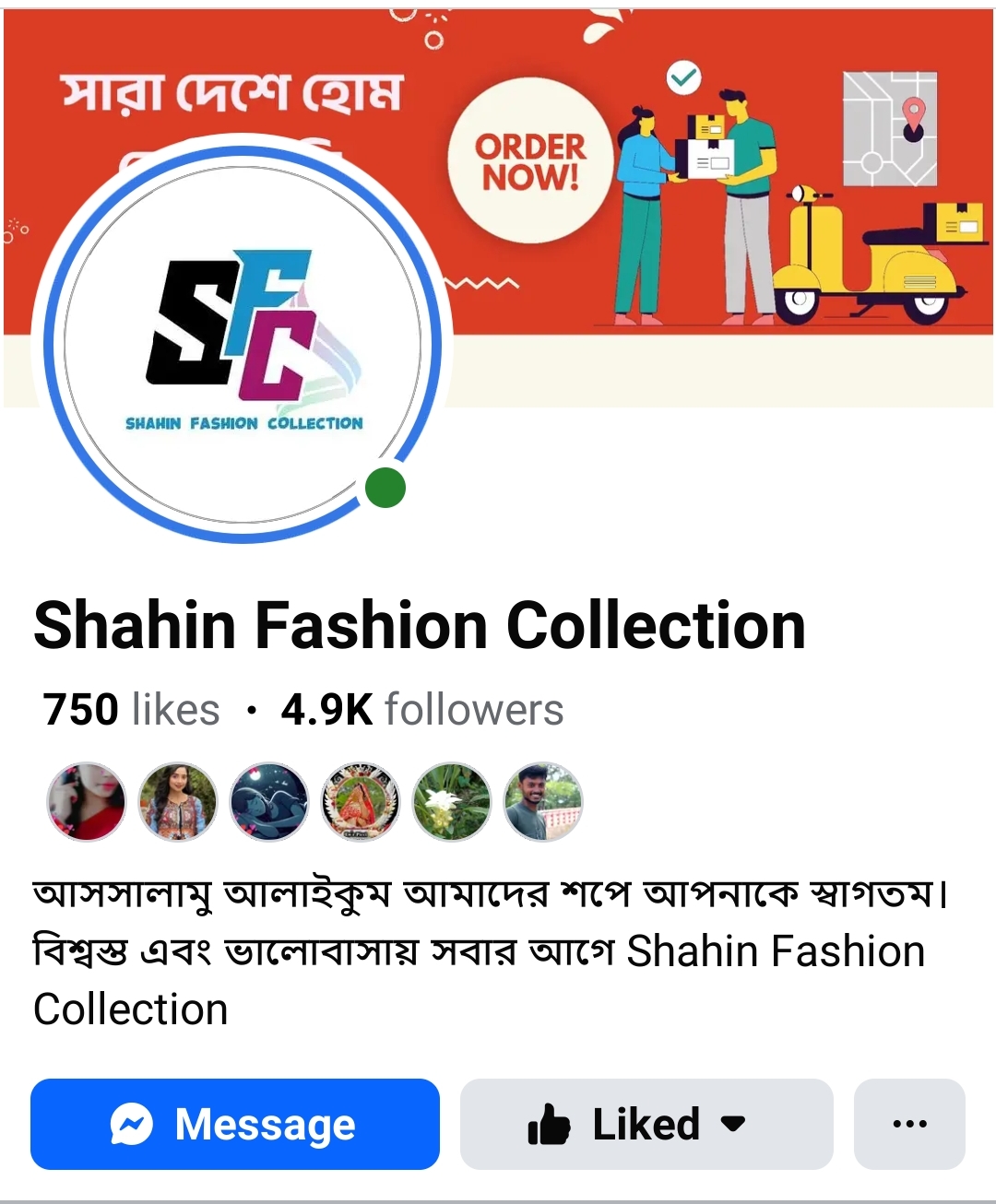Expand the Liked dropdown button
Image resolution: width=996 pixels, height=1204 pixels.
tap(646, 1124)
